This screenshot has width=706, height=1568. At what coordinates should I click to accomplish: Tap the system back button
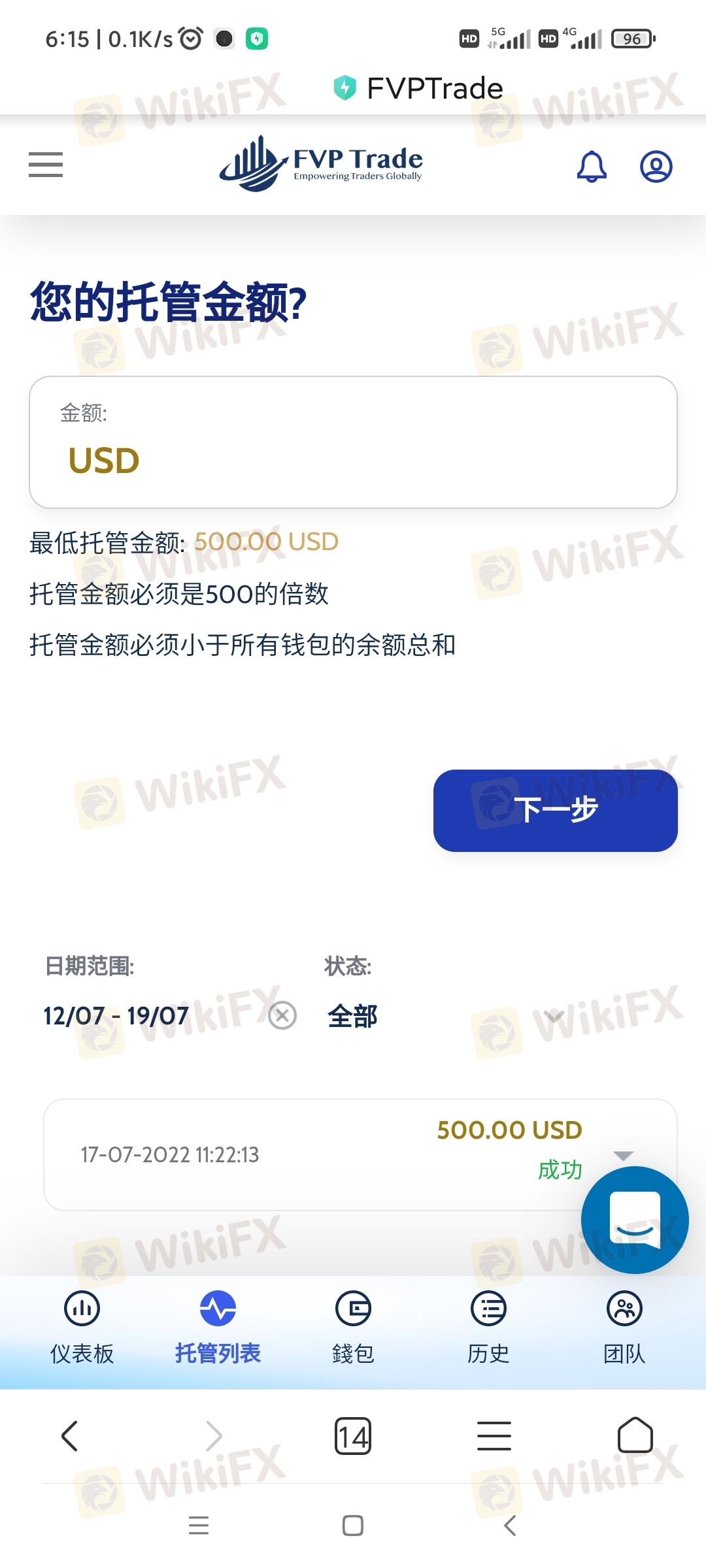(x=511, y=1526)
